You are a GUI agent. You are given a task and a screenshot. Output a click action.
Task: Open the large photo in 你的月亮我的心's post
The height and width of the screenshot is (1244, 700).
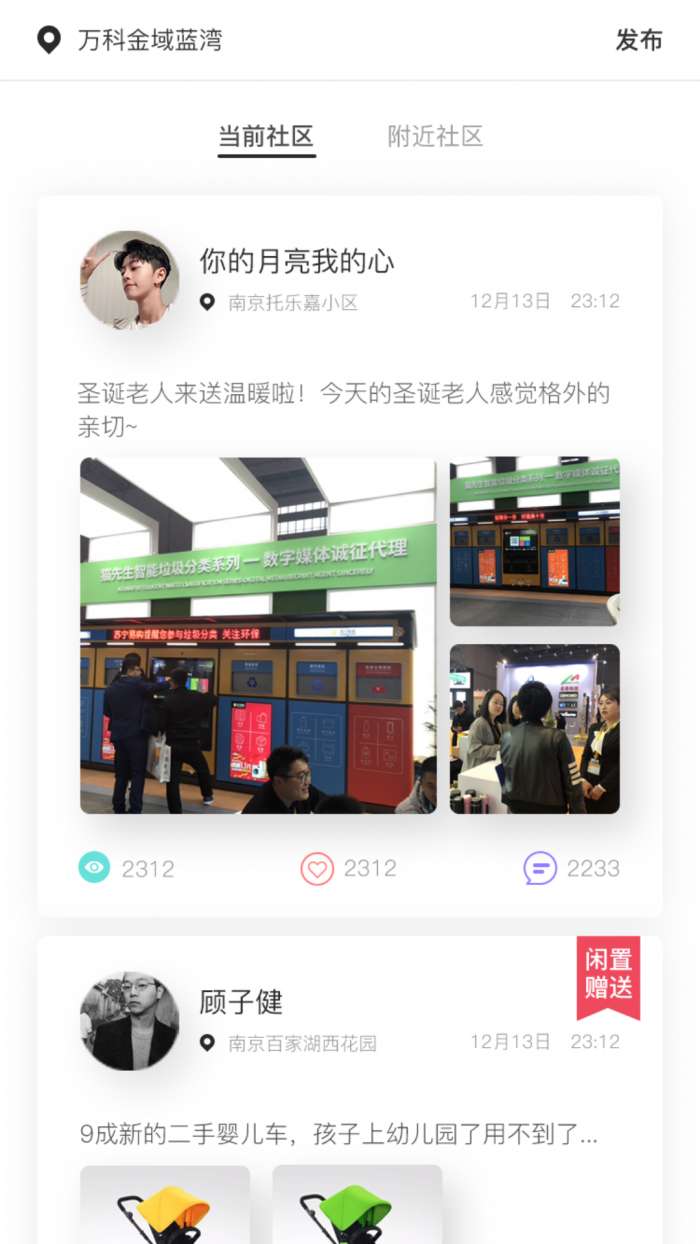pyautogui.click(x=258, y=635)
